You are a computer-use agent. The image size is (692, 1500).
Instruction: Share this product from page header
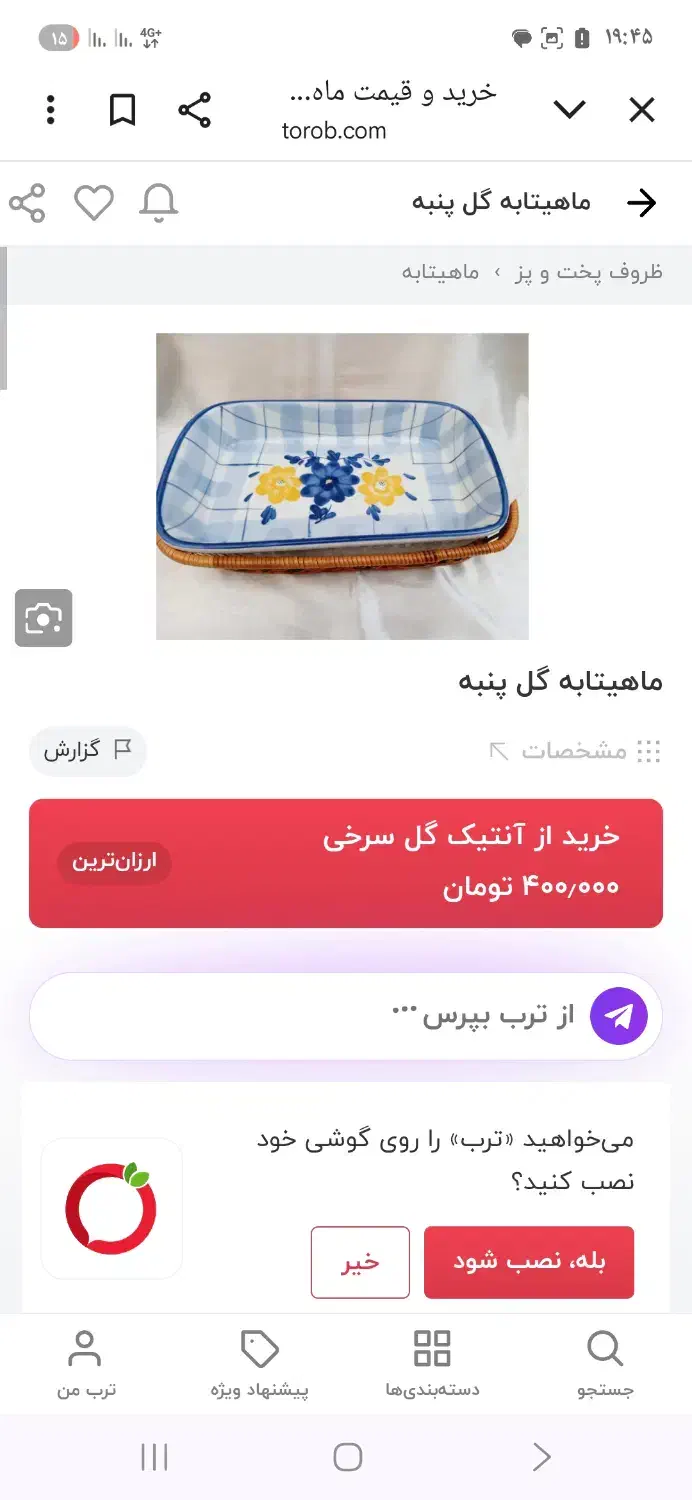27,203
